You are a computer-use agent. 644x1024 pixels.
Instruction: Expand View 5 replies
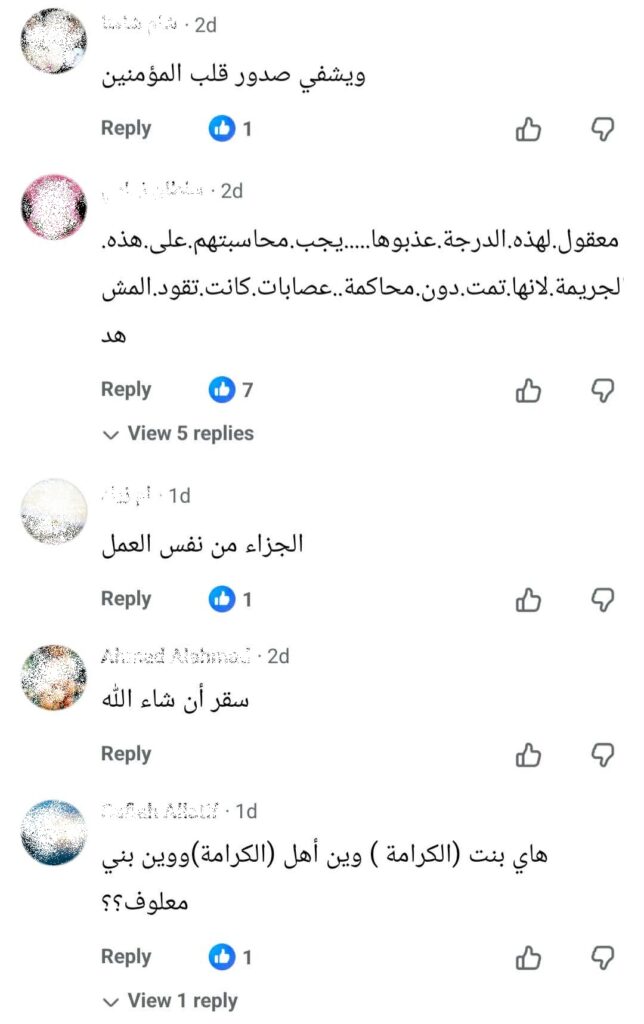click(x=179, y=434)
